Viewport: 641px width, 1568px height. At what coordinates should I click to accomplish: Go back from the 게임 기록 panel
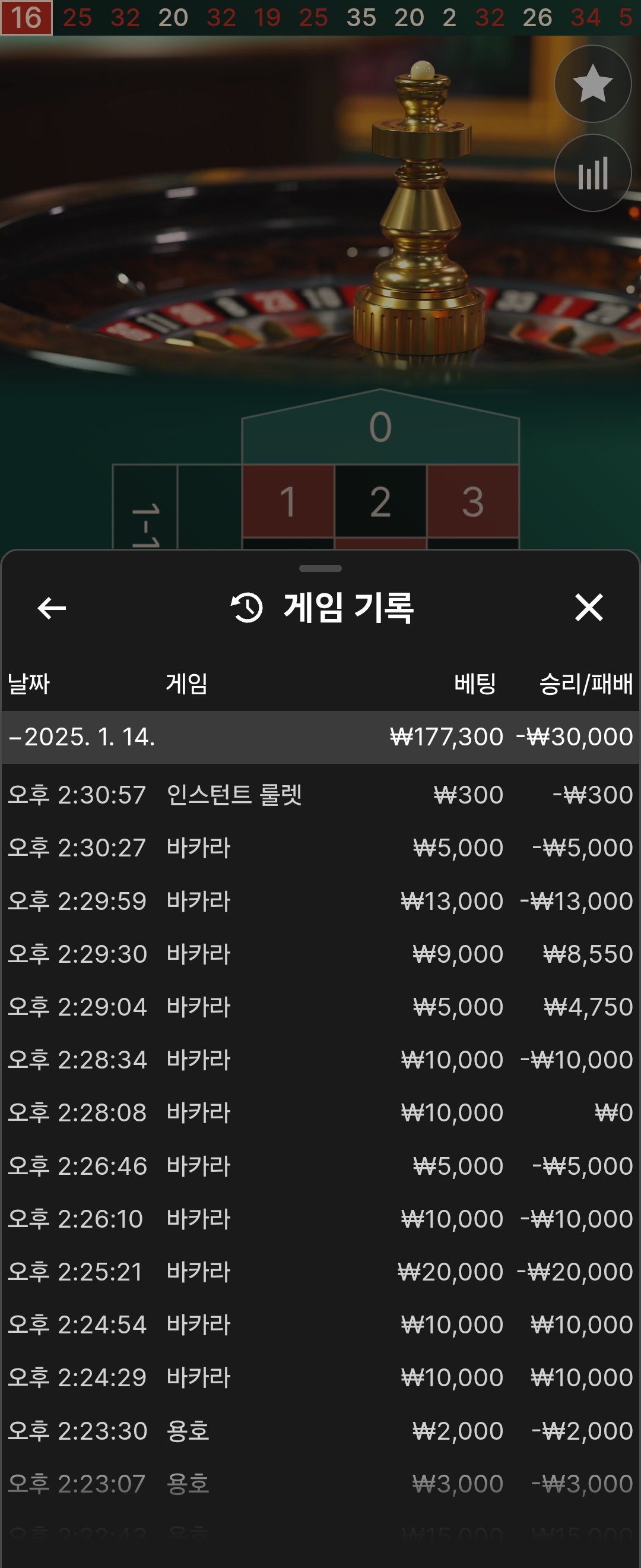tap(52, 608)
